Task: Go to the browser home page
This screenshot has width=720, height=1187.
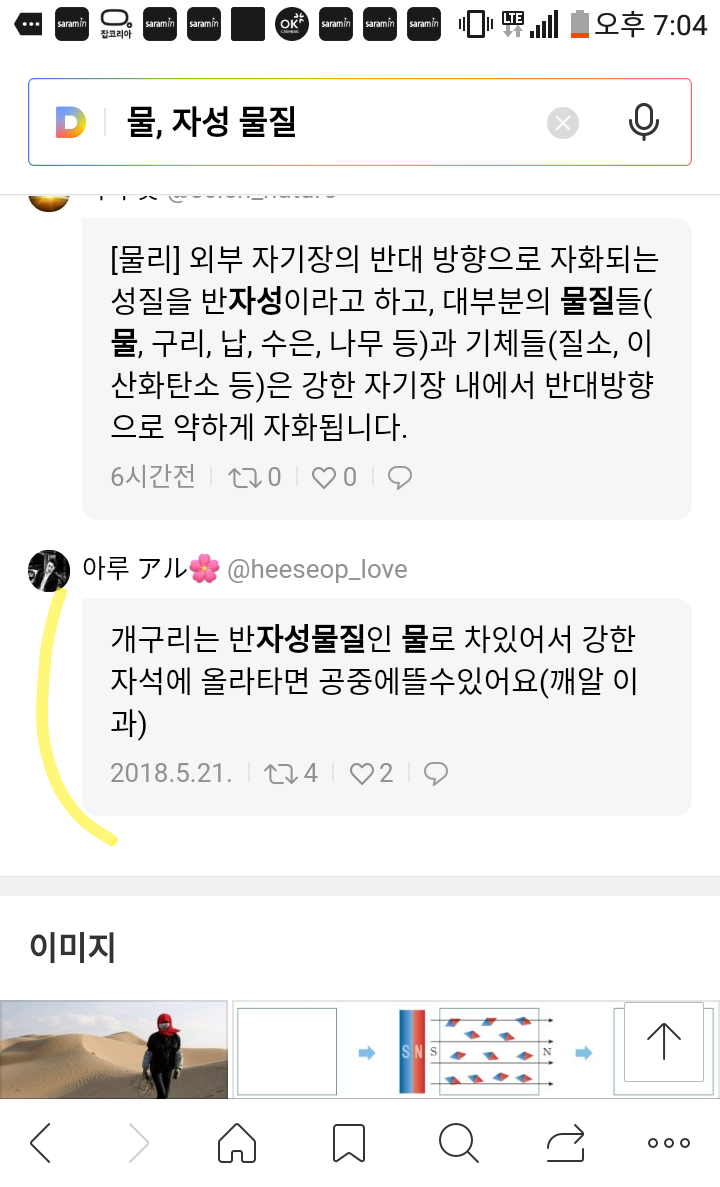Action: 237,1142
